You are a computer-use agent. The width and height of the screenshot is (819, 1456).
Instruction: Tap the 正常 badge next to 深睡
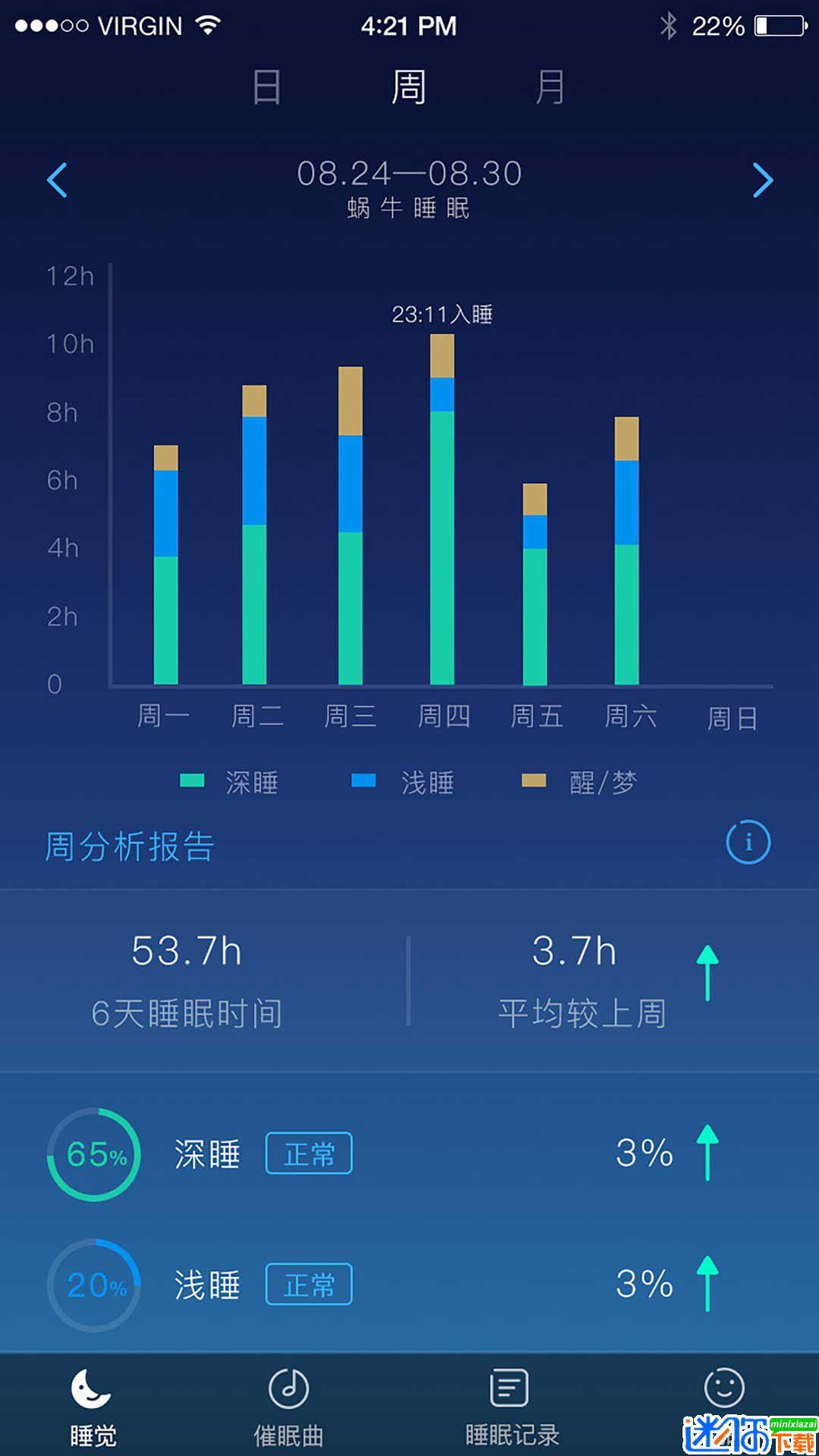(309, 1153)
